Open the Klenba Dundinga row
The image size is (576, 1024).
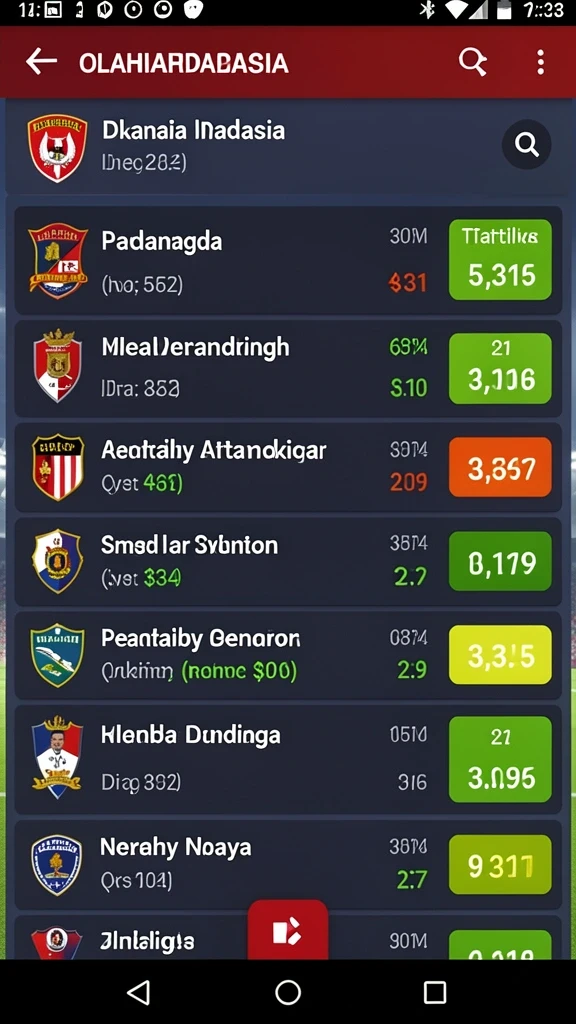pyautogui.click(x=288, y=760)
